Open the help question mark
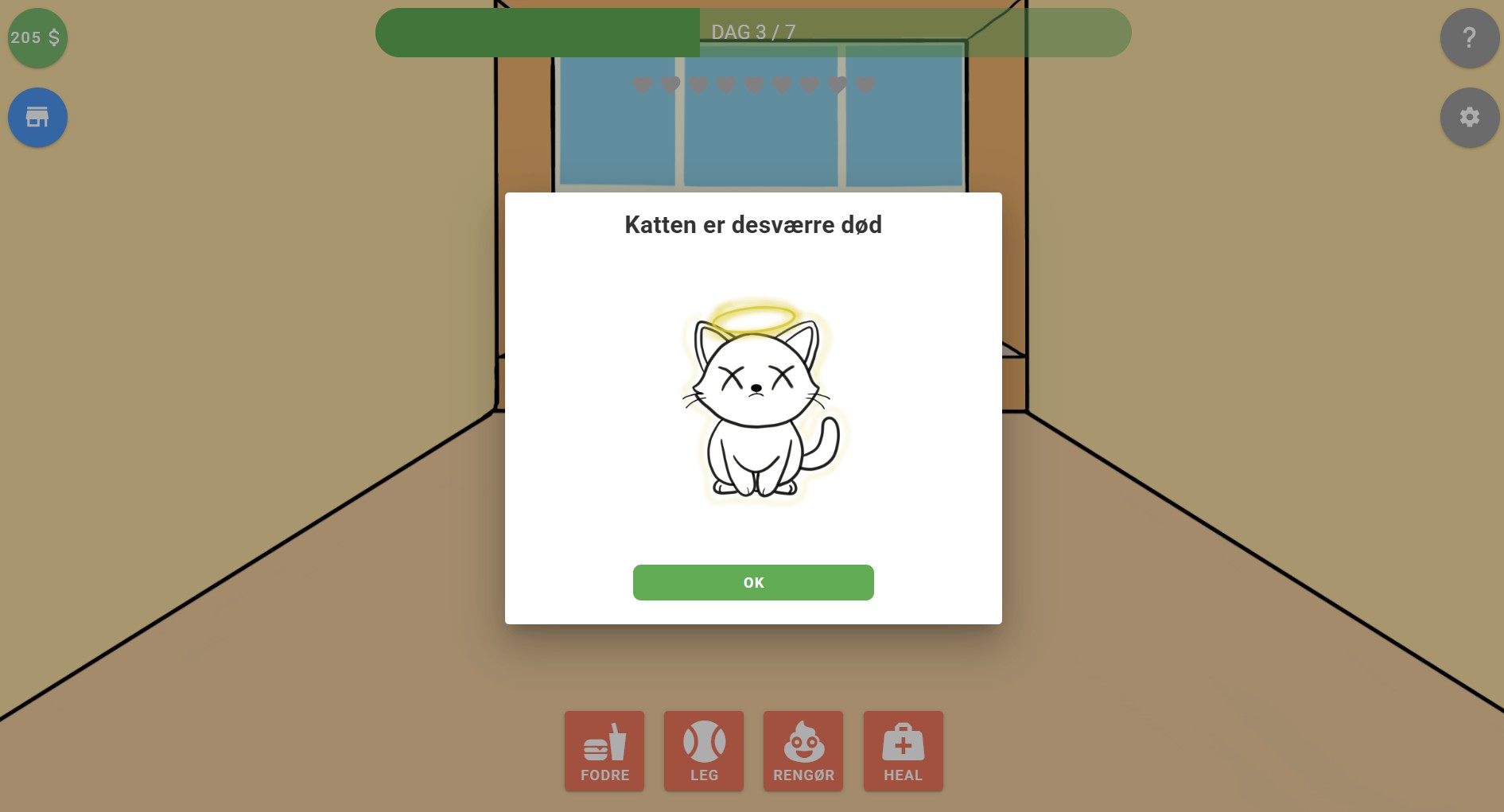This screenshot has height=812, width=1504. [1469, 38]
